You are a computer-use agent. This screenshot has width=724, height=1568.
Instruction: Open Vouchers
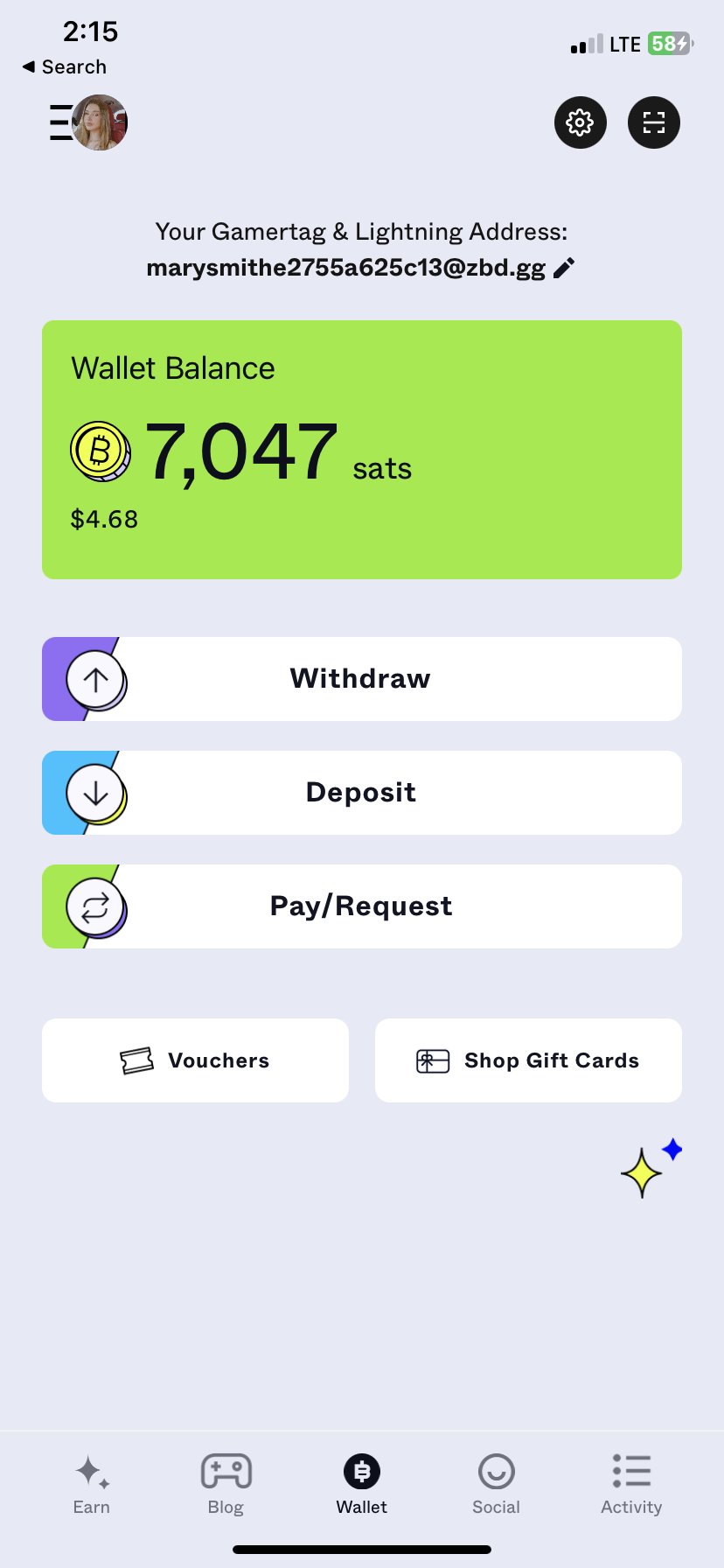click(195, 1060)
